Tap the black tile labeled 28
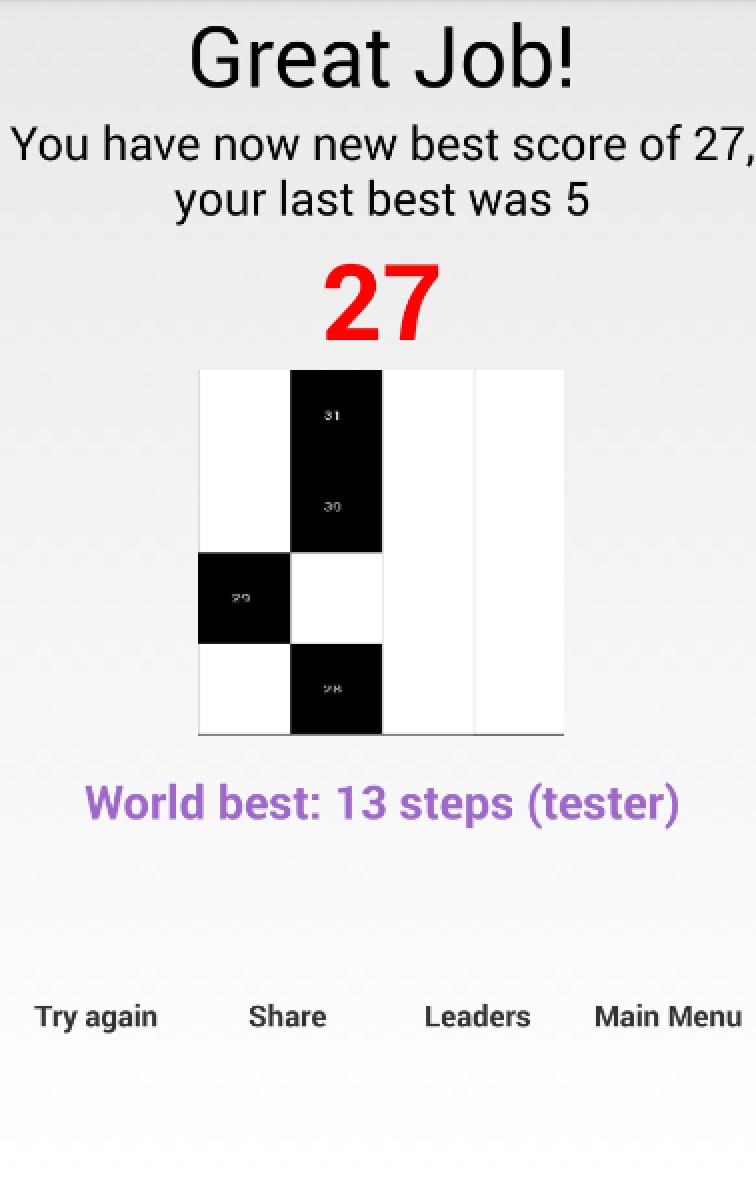The width and height of the screenshot is (756, 1198). [336, 688]
